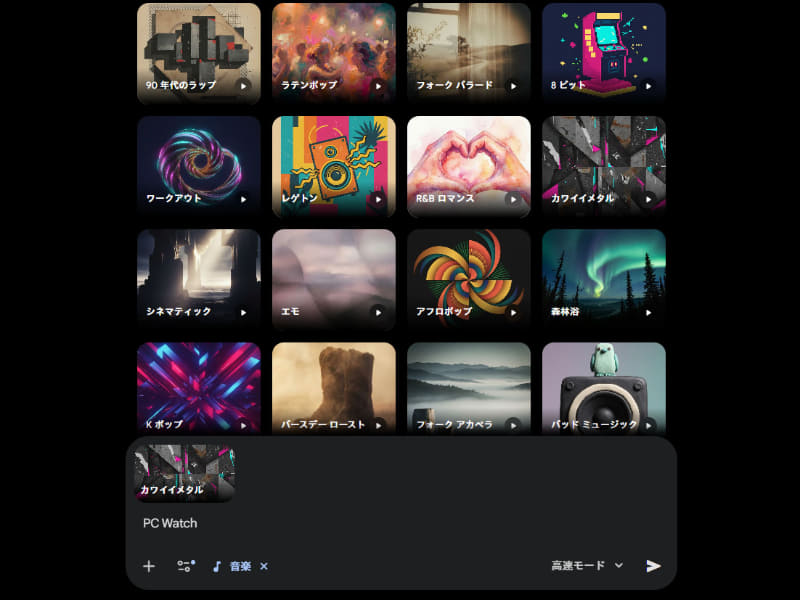The width and height of the screenshot is (800, 600).
Task: Focus the PC Watch text field
Action: click(x=400, y=523)
